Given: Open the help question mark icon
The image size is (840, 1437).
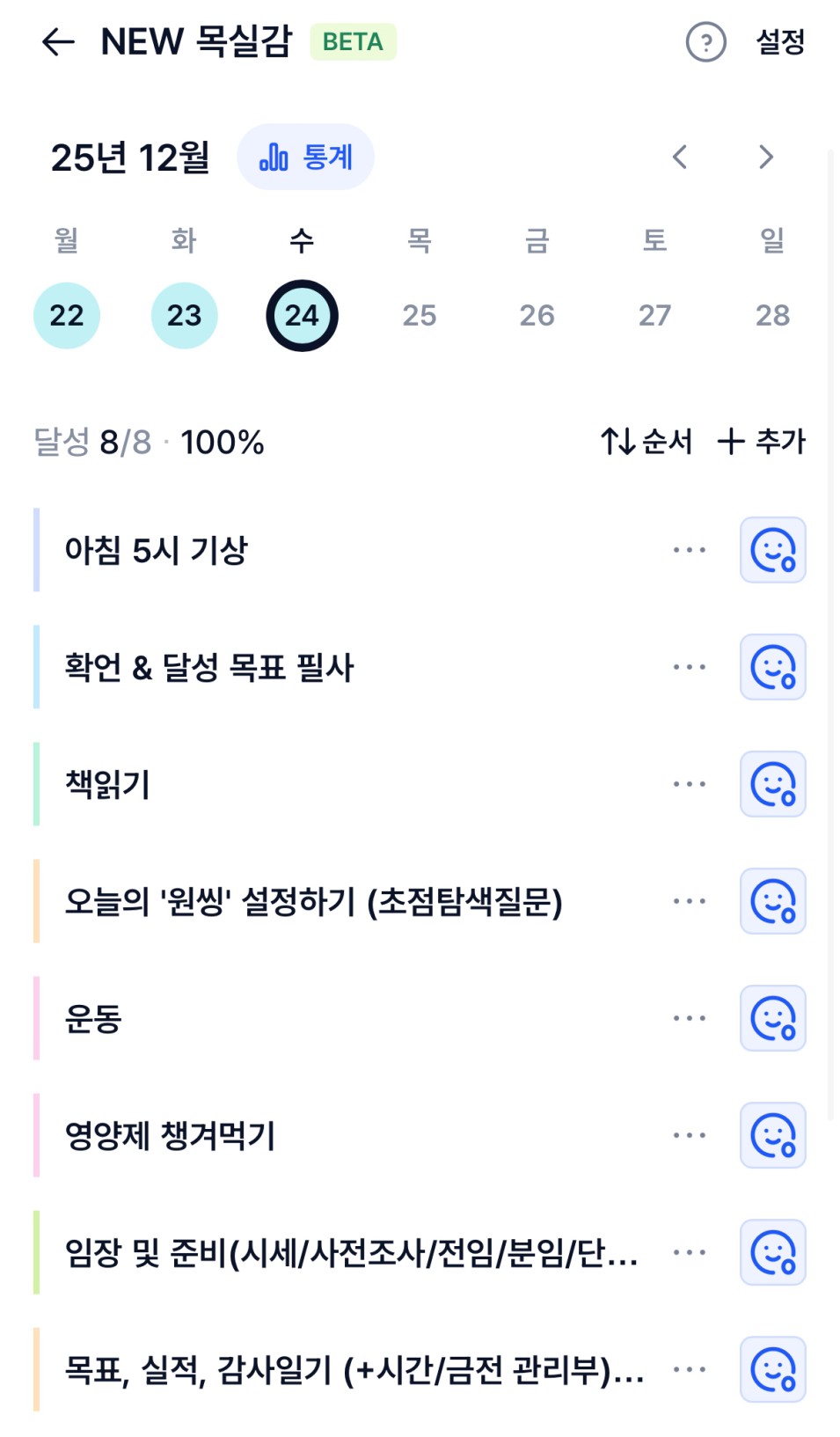Looking at the screenshot, I should click(x=705, y=41).
